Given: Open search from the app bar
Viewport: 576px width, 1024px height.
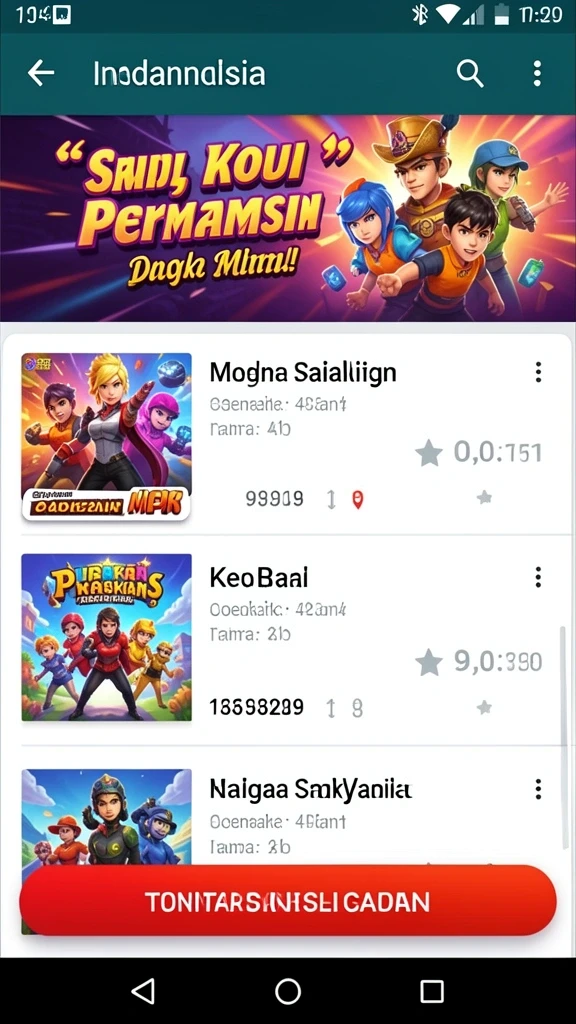Looking at the screenshot, I should tap(470, 73).
